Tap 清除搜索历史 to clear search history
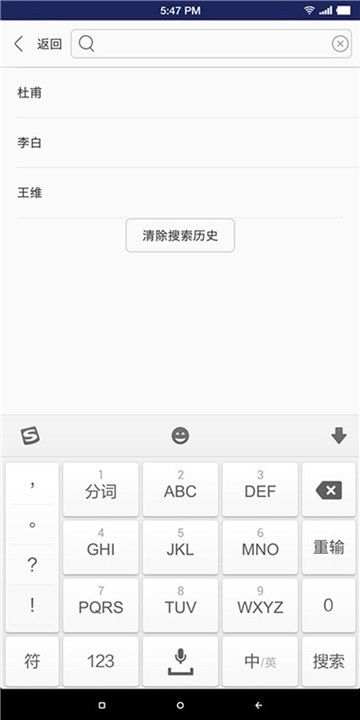Viewport: 360px width, 720px height. 180,236
